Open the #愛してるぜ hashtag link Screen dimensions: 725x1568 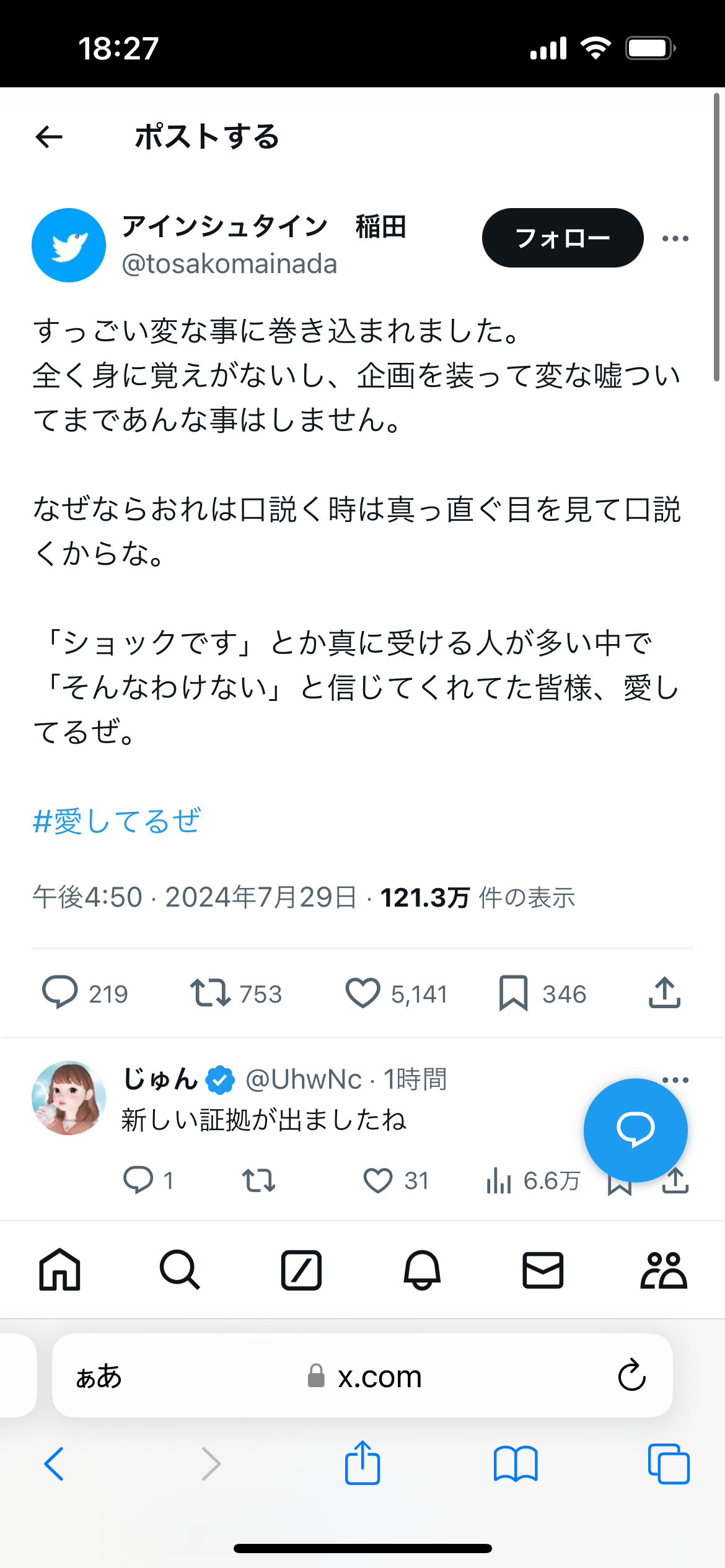click(x=116, y=822)
